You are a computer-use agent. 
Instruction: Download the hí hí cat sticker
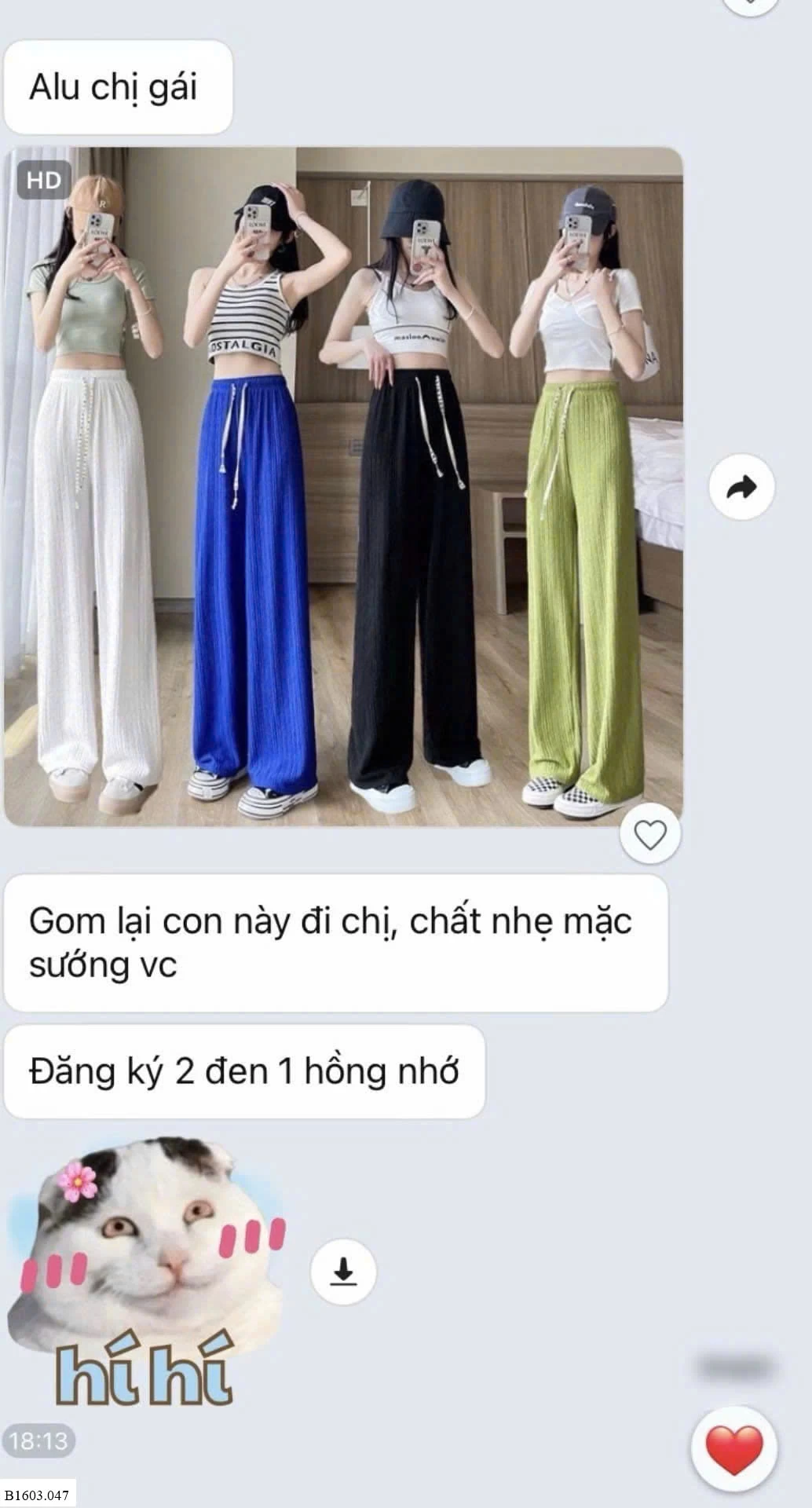tap(343, 1272)
